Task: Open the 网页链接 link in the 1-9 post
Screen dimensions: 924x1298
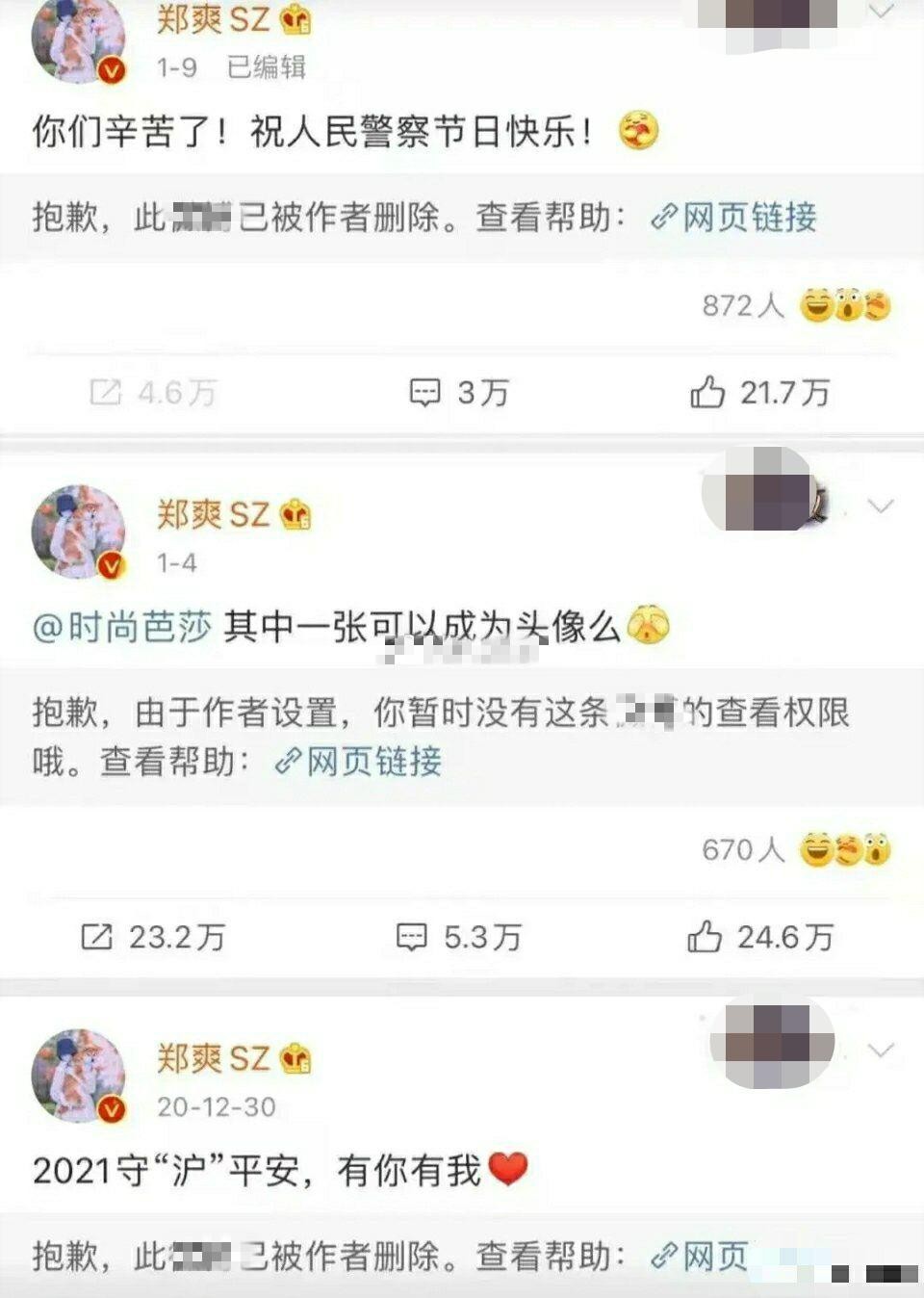Action: (x=736, y=218)
